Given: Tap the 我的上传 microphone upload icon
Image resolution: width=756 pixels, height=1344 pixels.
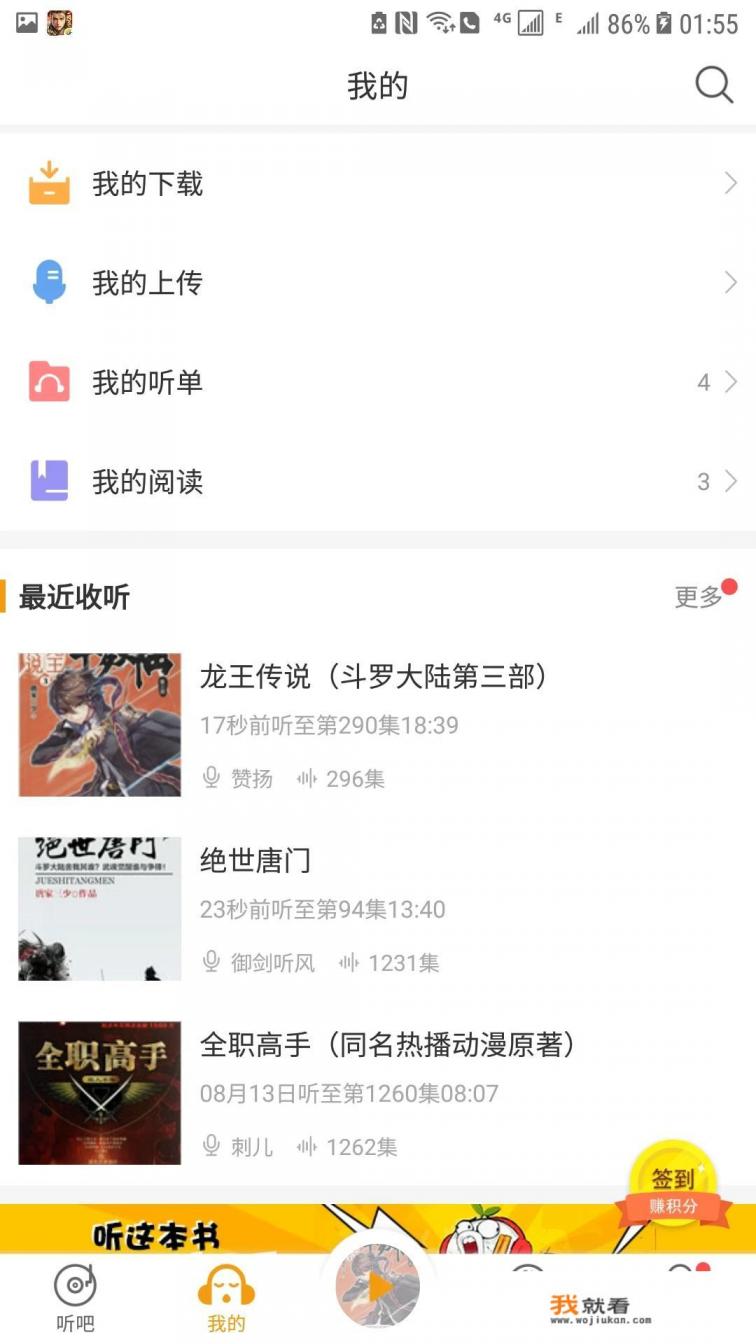Looking at the screenshot, I should [x=50, y=282].
